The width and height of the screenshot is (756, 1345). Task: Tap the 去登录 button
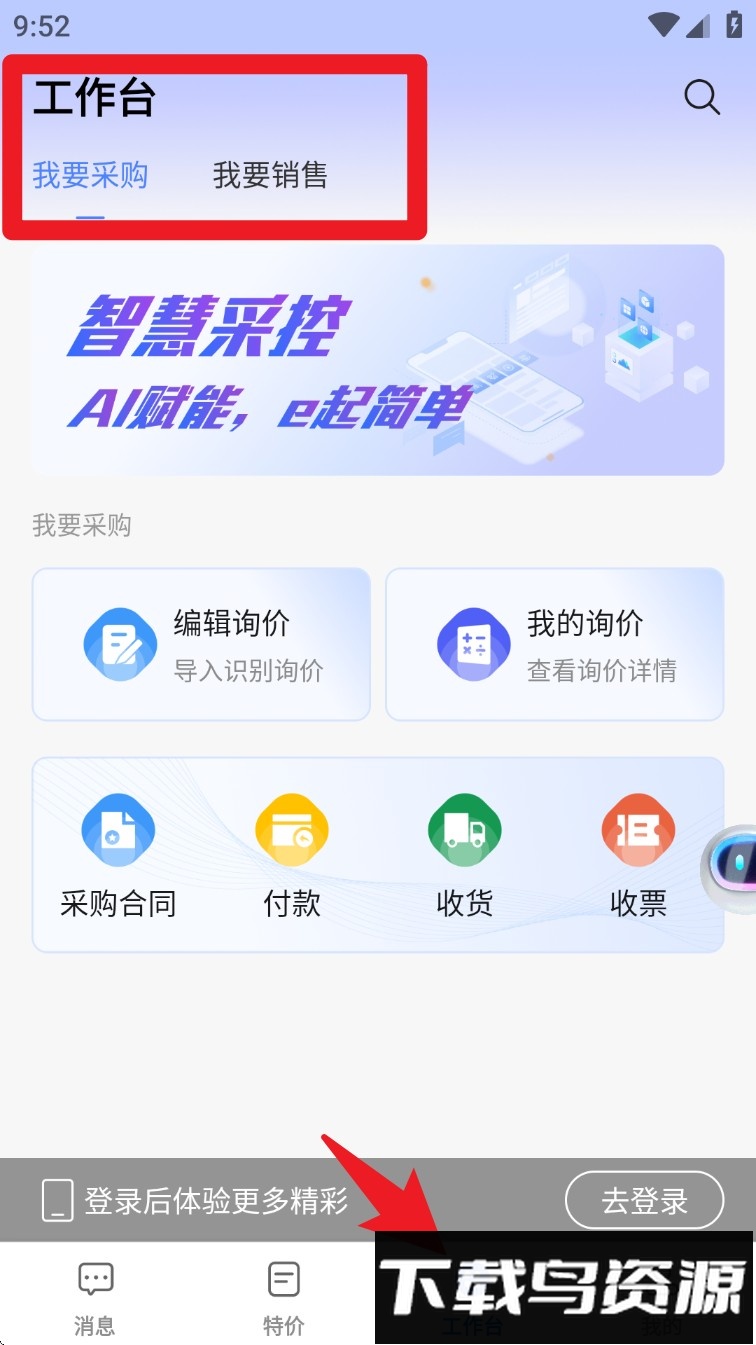point(644,1200)
